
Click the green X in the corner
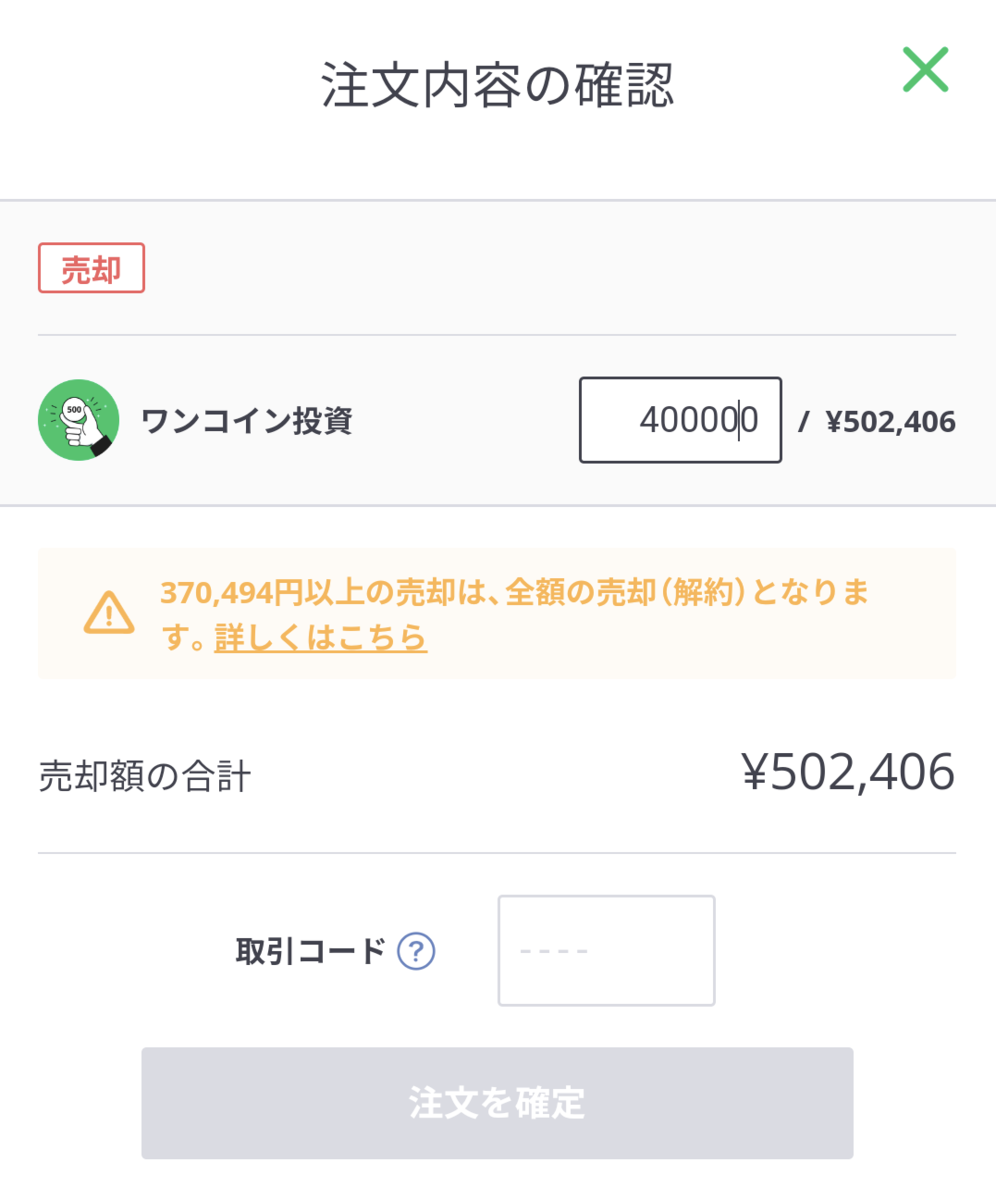[x=924, y=68]
